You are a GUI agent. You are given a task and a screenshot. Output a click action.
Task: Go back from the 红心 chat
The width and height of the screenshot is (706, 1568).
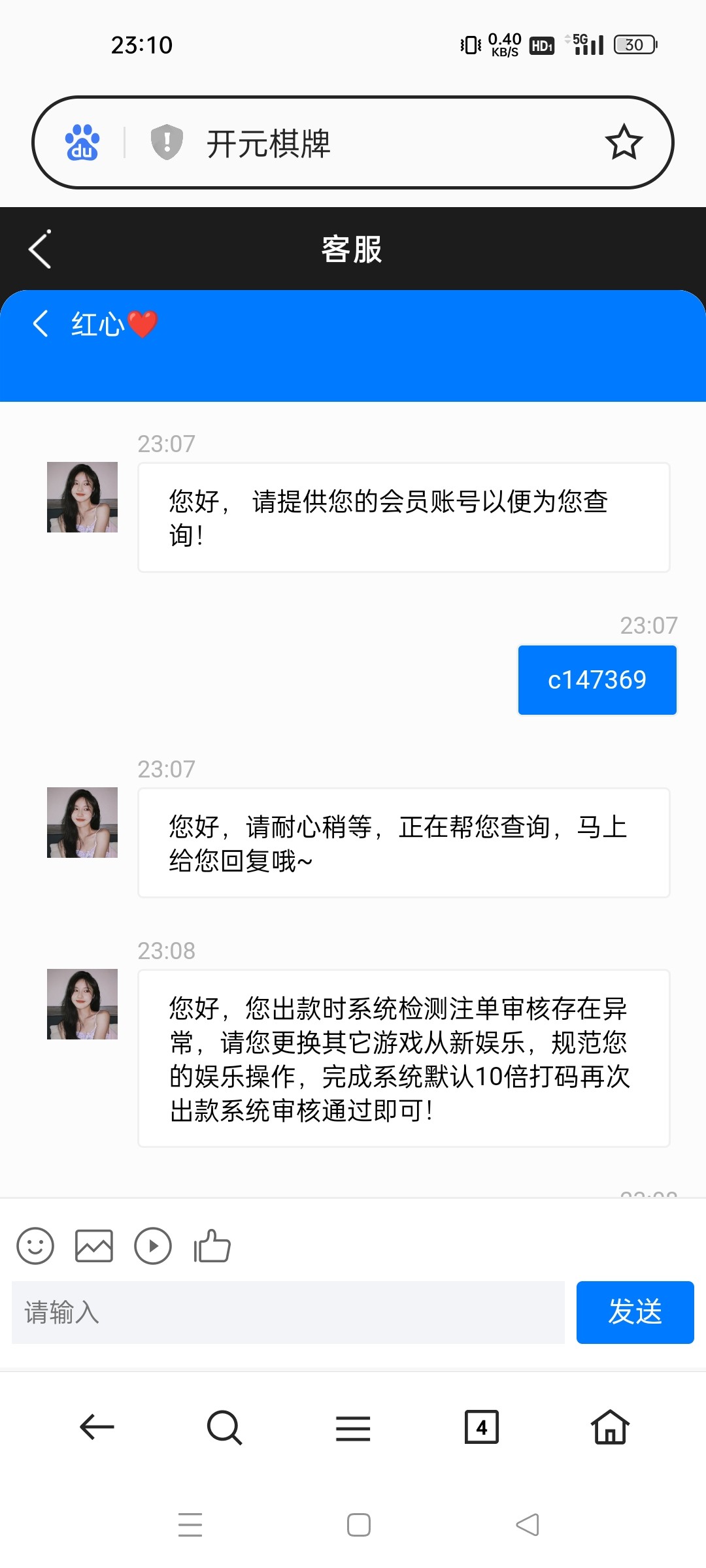[x=41, y=323]
